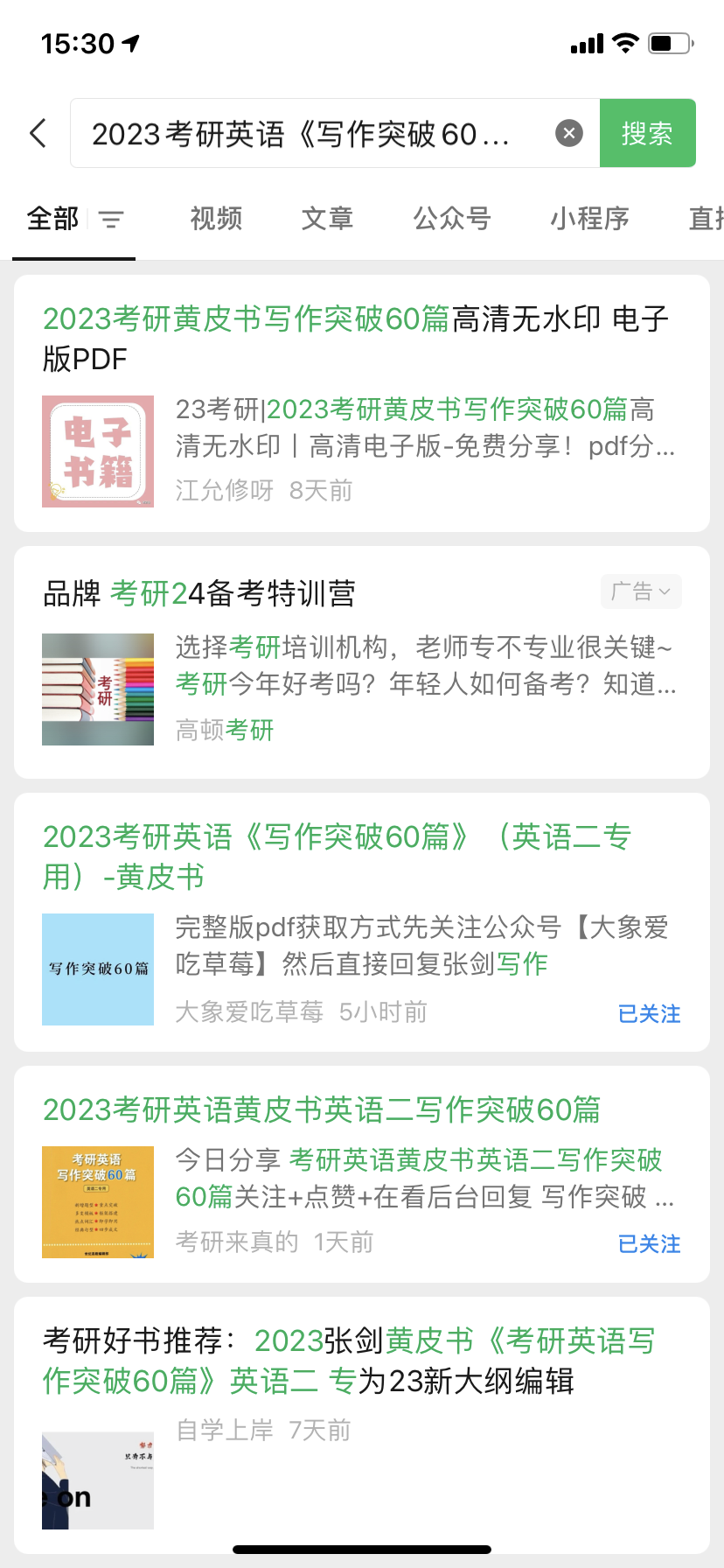This screenshot has width=724, height=1568.
Task: Tap the green 搜索 button
Action: click(x=647, y=134)
